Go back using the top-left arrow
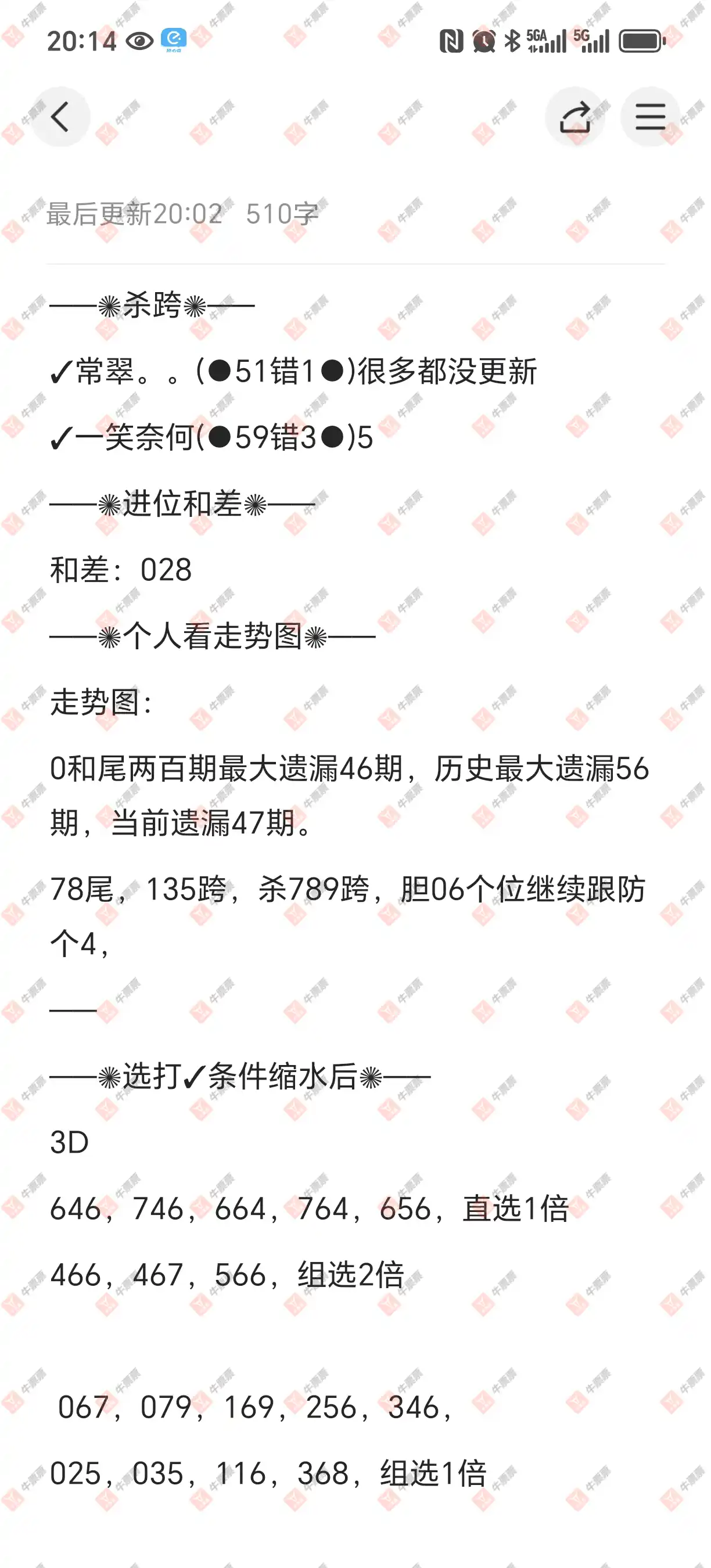The image size is (711, 1568). pyautogui.click(x=60, y=117)
